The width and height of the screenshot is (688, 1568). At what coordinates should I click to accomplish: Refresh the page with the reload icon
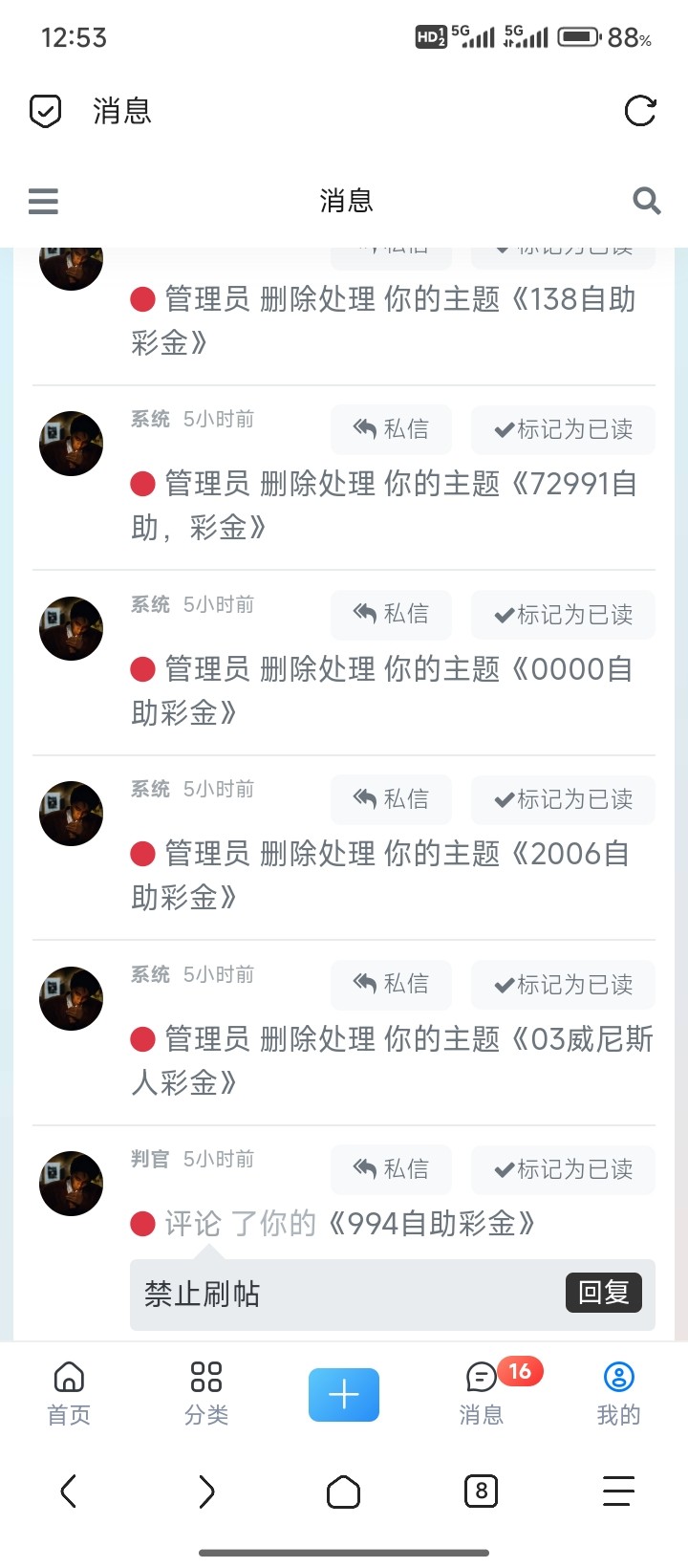[x=639, y=111]
